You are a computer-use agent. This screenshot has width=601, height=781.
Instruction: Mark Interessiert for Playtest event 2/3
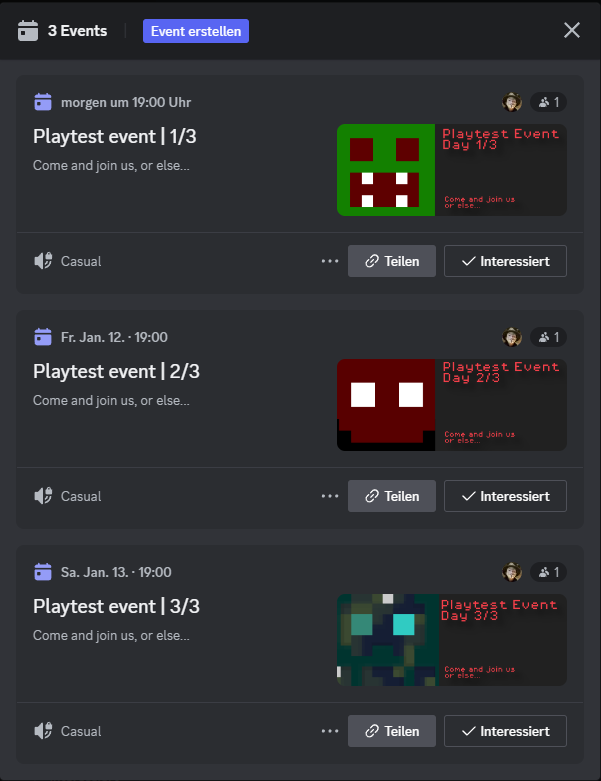click(x=505, y=496)
